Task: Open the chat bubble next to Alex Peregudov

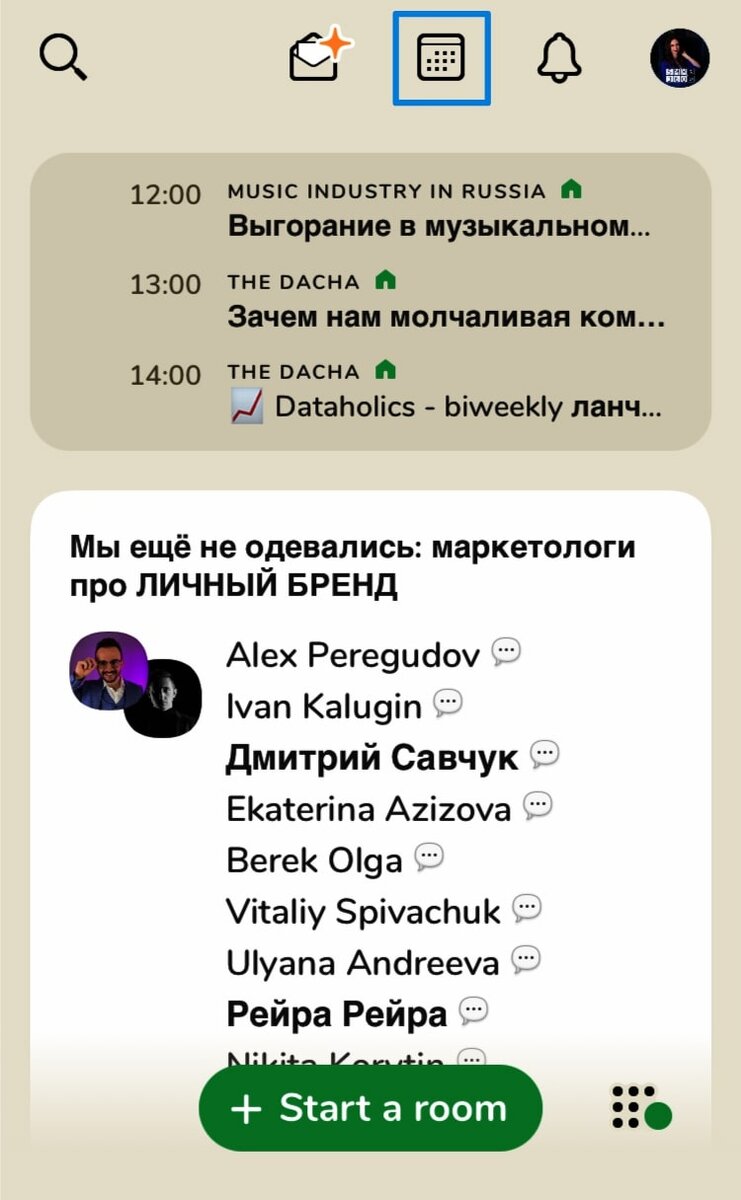Action: pos(507,649)
